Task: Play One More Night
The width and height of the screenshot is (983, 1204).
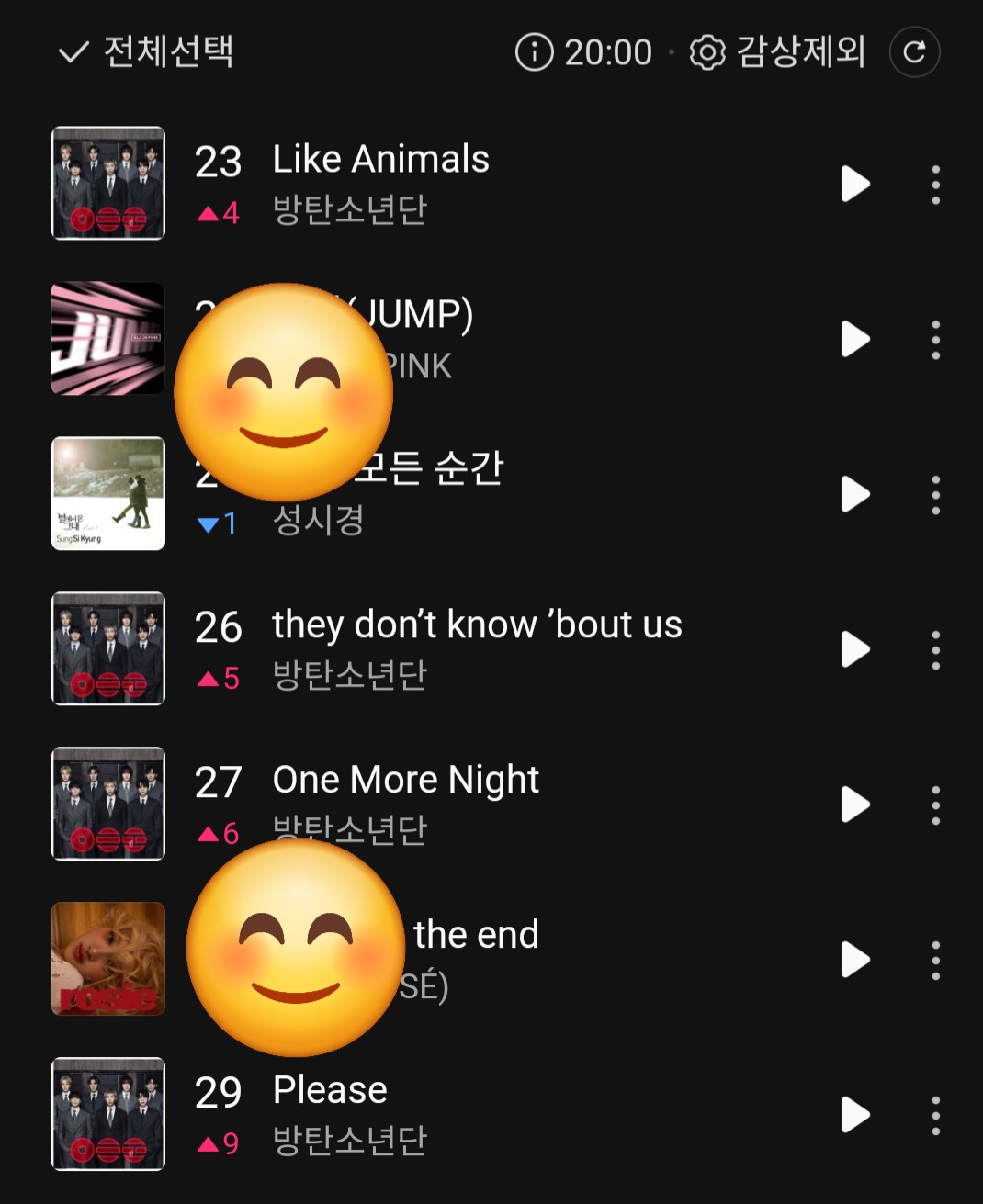Action: (855, 805)
